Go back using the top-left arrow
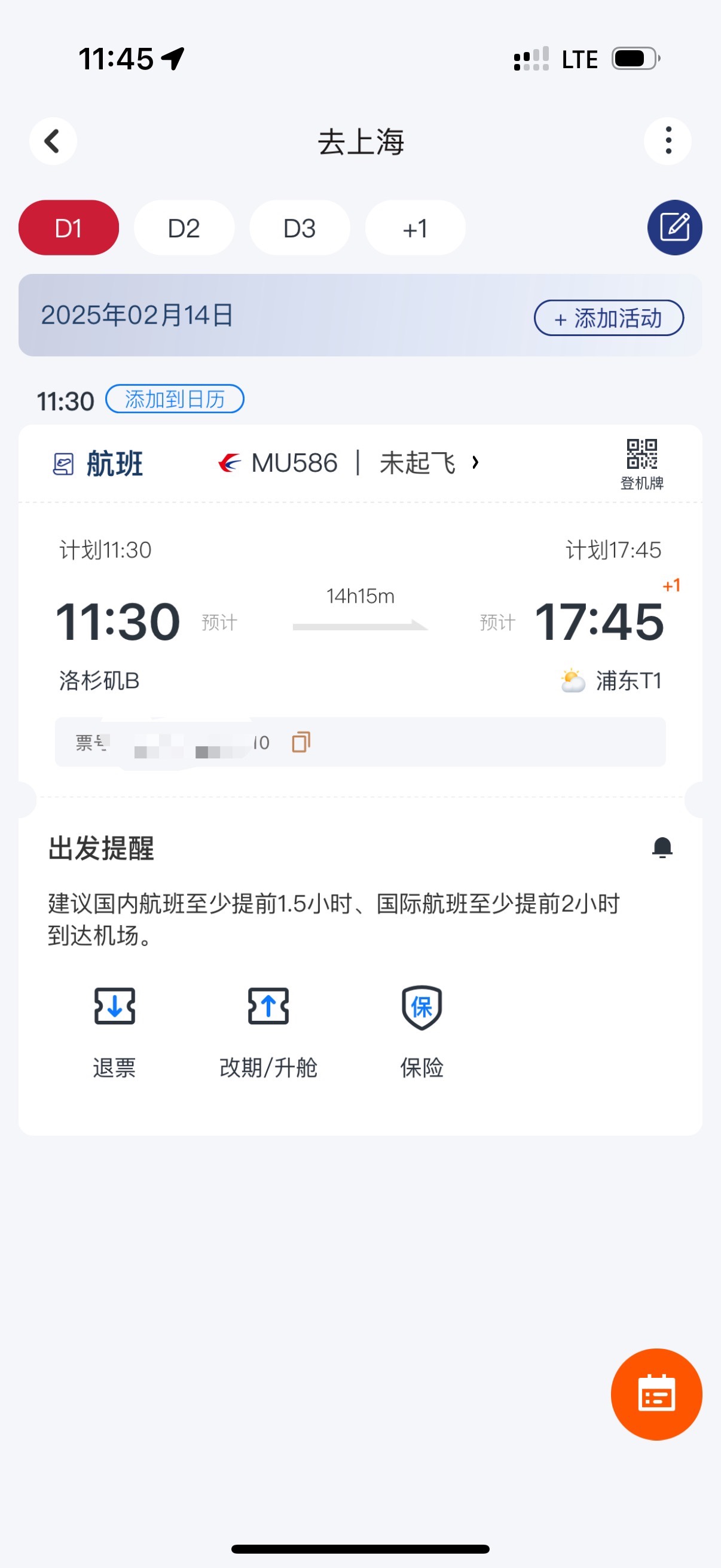 [x=53, y=141]
